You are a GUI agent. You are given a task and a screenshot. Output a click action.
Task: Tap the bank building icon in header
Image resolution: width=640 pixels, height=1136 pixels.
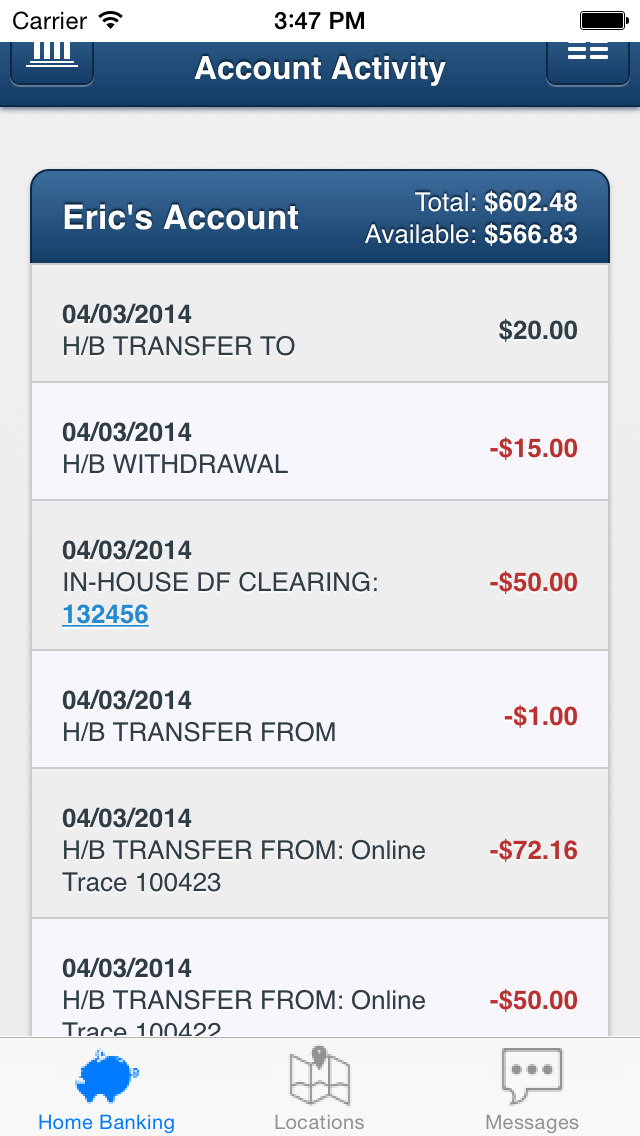pyautogui.click(x=52, y=59)
